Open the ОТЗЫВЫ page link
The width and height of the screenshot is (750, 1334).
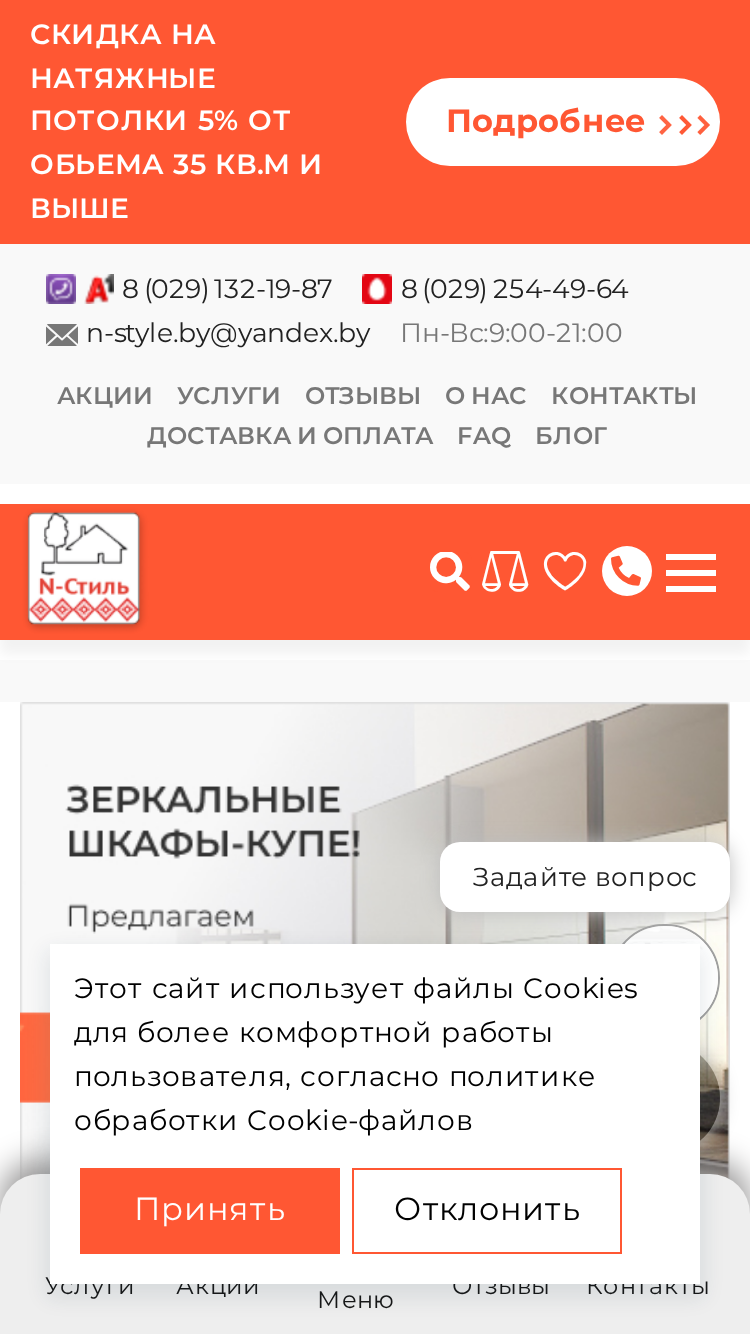(363, 396)
